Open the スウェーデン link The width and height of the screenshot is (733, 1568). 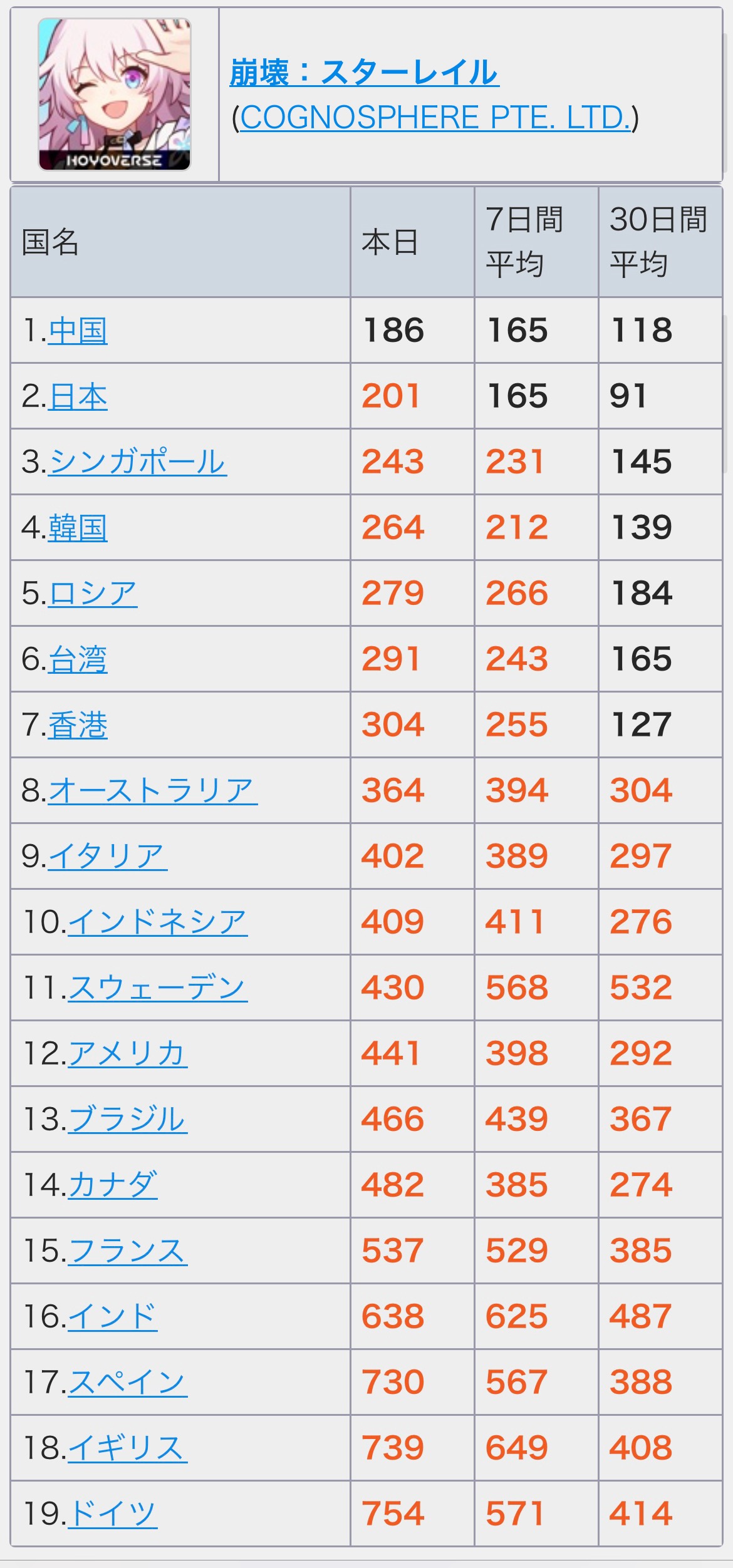(x=157, y=988)
